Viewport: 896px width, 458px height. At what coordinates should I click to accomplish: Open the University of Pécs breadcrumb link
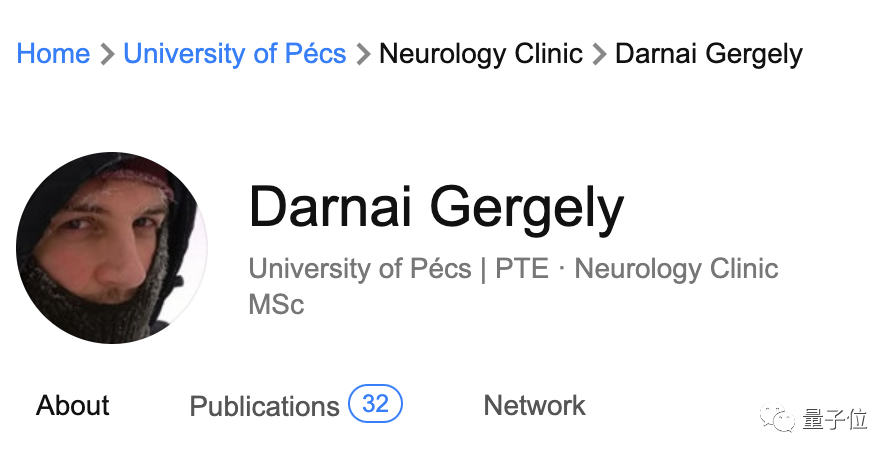(x=234, y=54)
